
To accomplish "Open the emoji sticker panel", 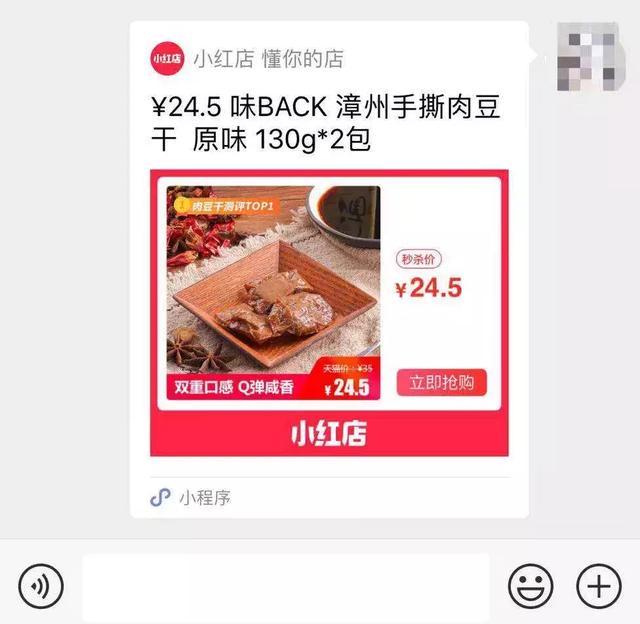I will 530,586.
